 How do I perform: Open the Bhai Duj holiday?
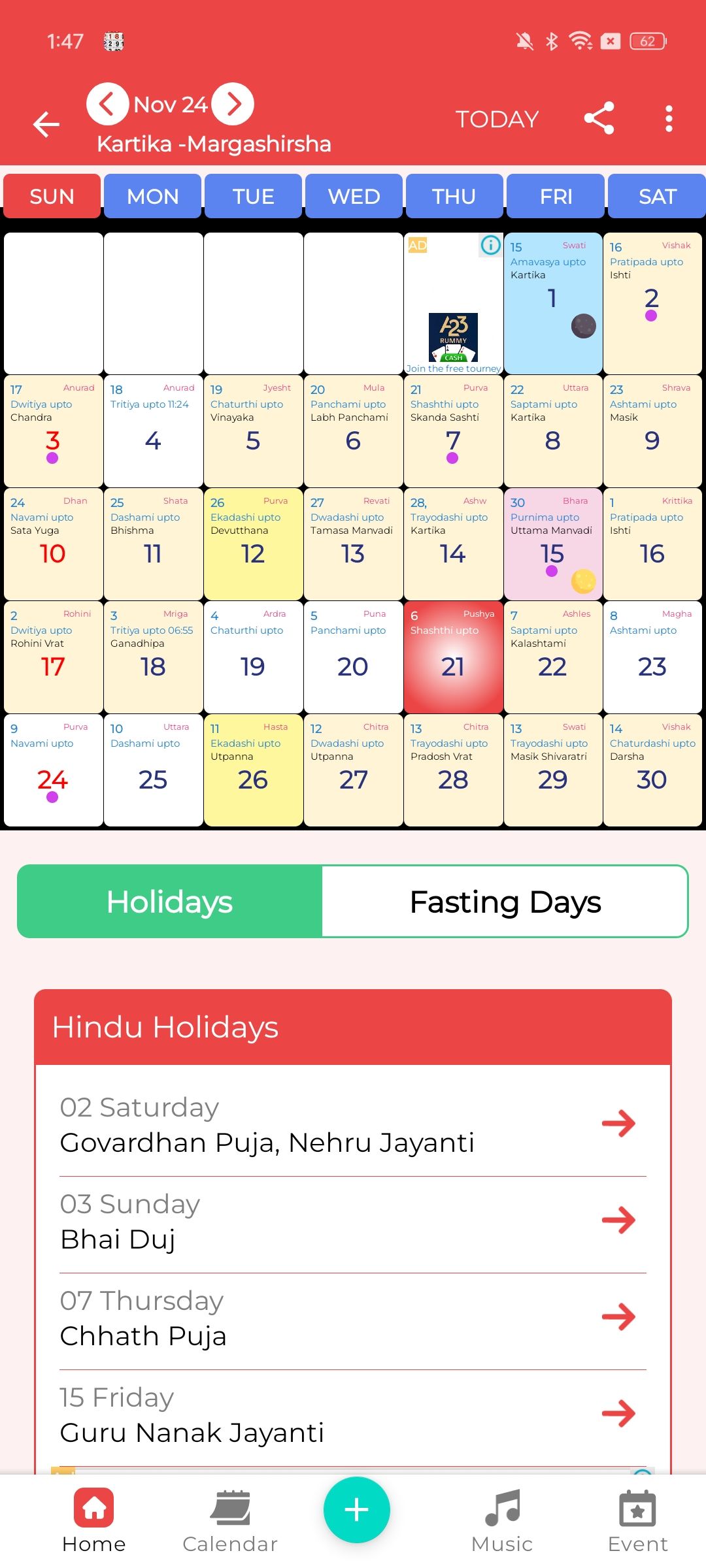pos(353,1222)
